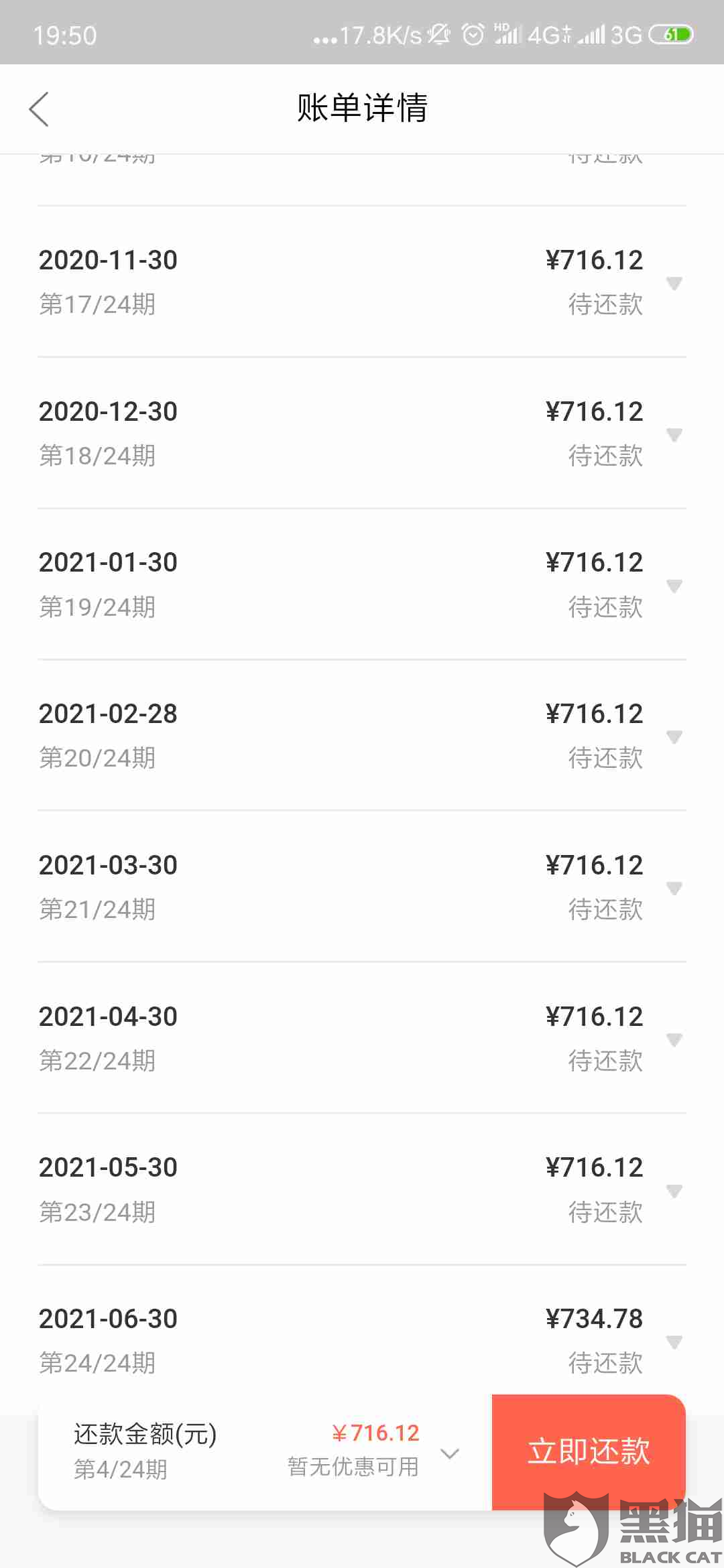Tap the 立即还款 button
This screenshot has height=1568, width=724.
[x=589, y=1451]
